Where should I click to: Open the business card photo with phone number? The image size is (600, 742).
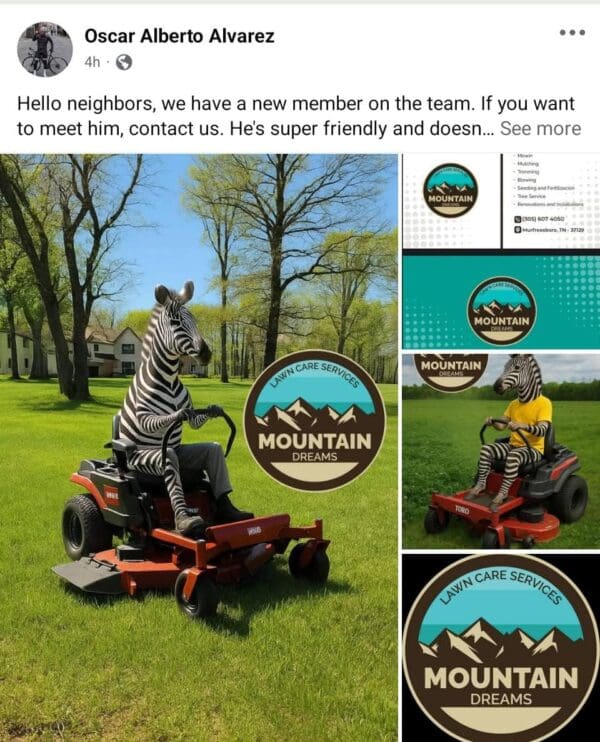click(x=500, y=200)
